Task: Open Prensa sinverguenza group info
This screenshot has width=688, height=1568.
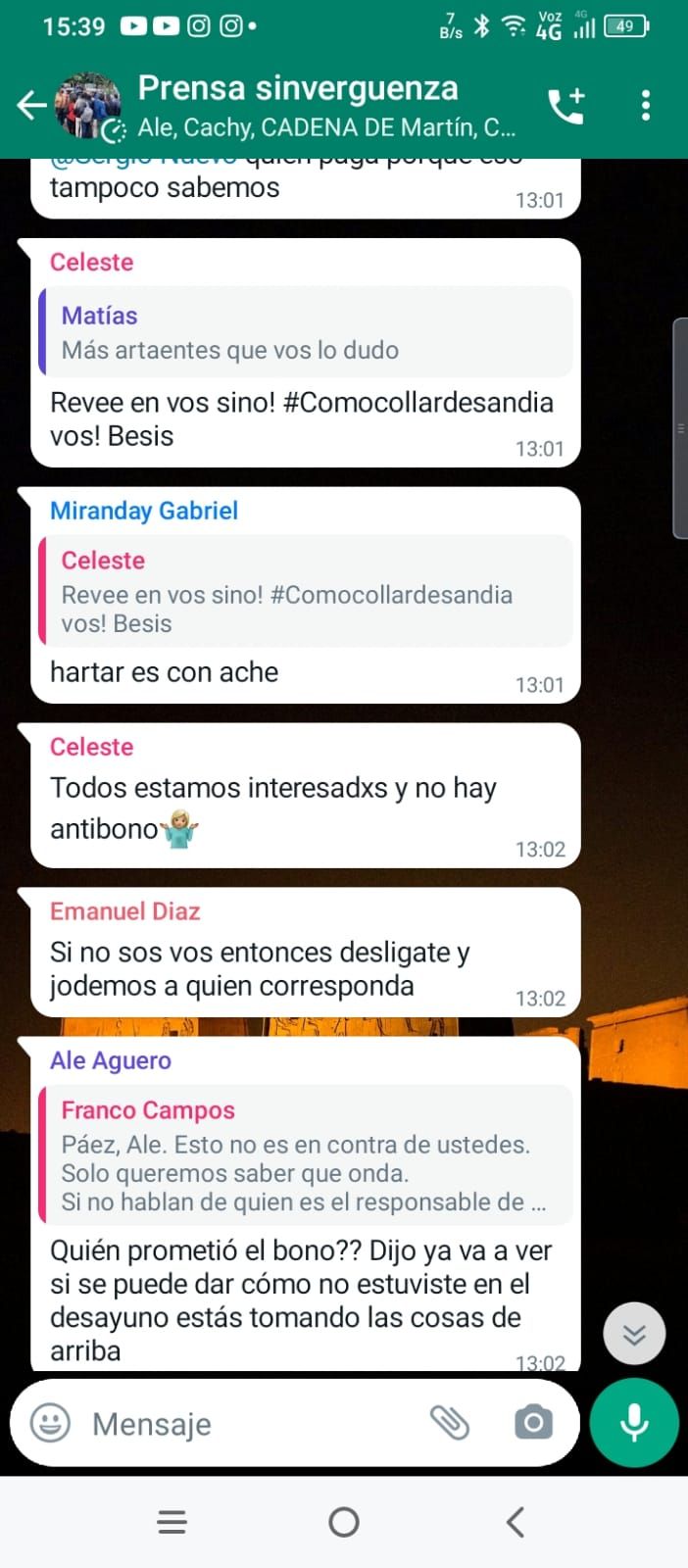Action: coord(297,104)
